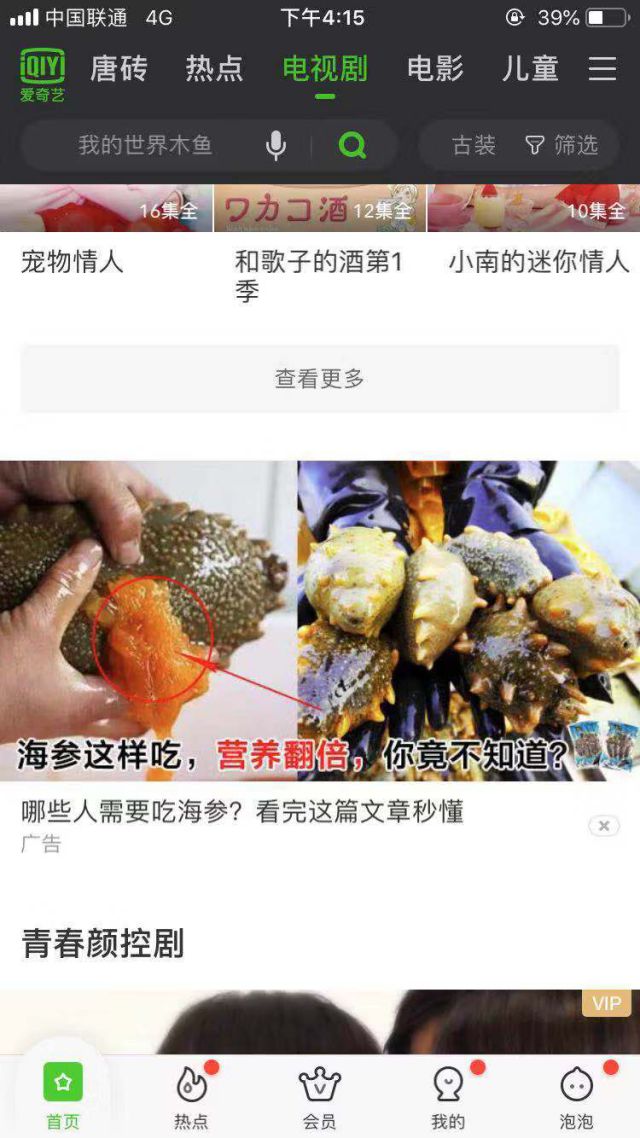Open the sea cucumber ad banner

(320, 620)
